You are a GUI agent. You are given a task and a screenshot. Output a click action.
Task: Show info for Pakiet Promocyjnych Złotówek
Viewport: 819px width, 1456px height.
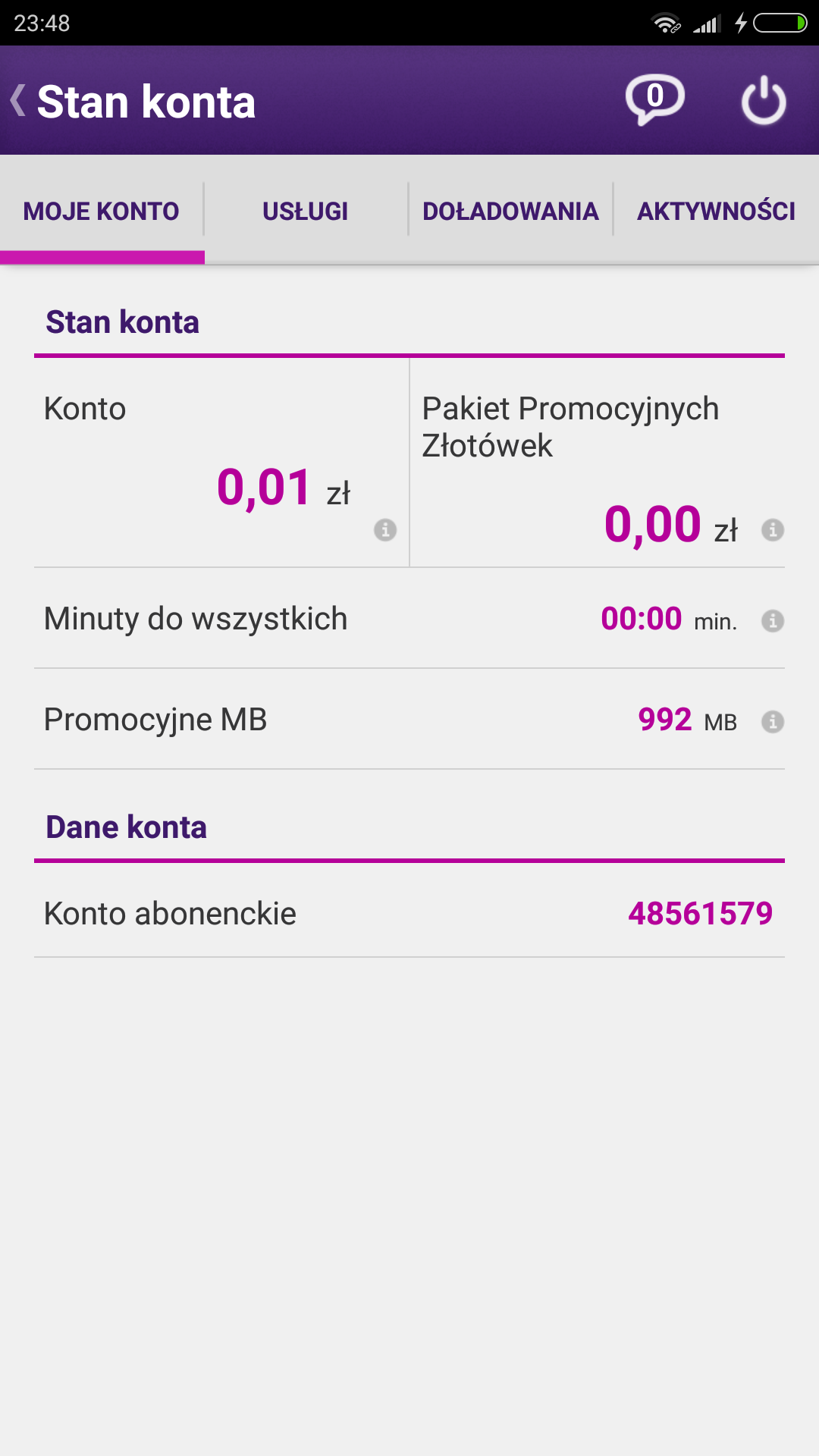(773, 529)
